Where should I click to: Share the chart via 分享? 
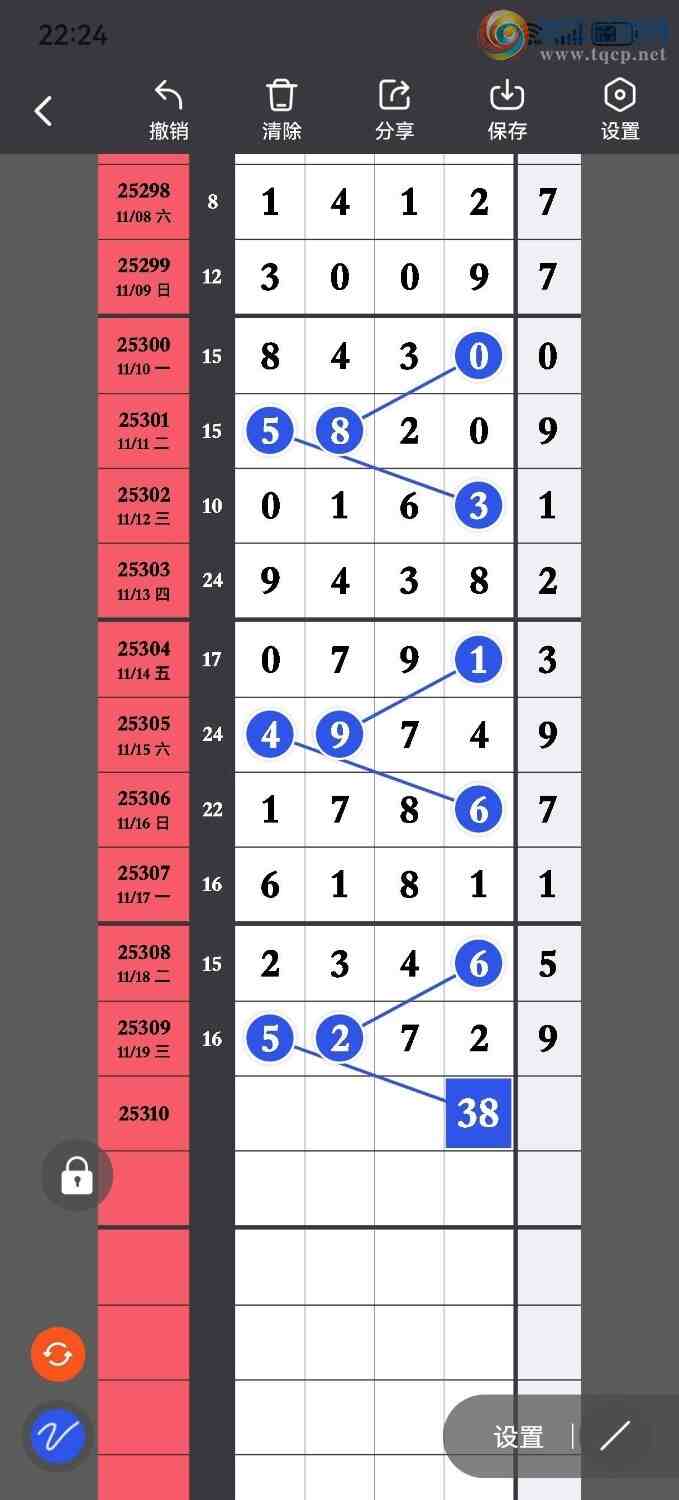pos(395,110)
